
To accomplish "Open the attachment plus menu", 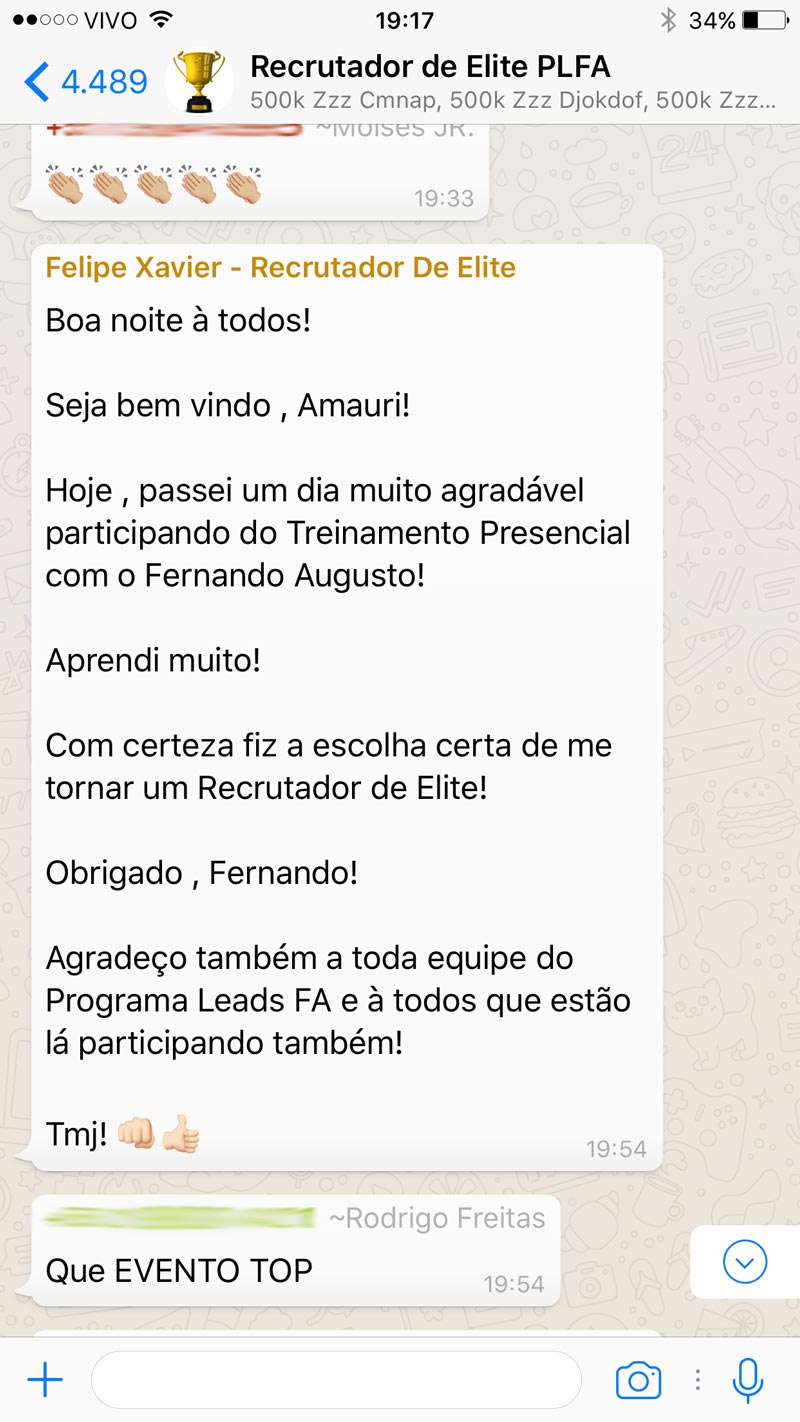I will point(45,1381).
